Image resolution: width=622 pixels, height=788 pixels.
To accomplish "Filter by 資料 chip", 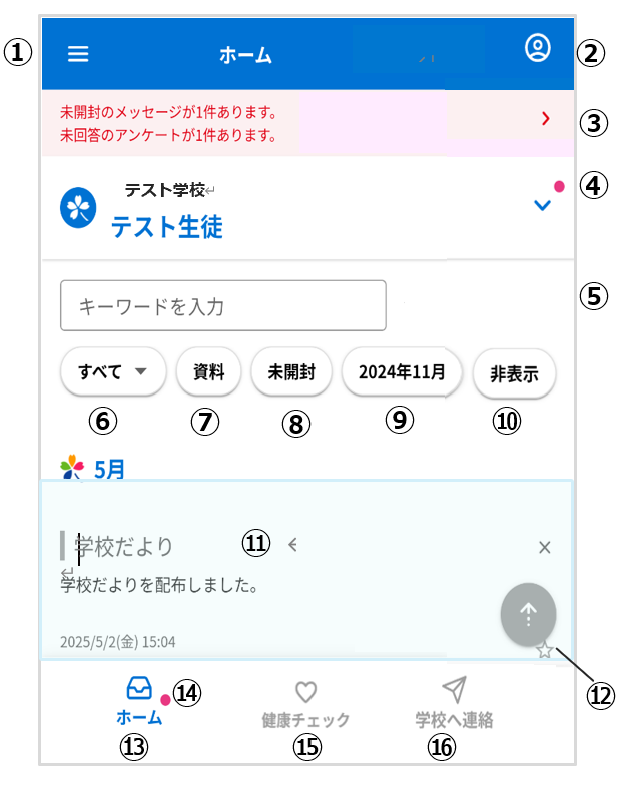I will pos(209,373).
